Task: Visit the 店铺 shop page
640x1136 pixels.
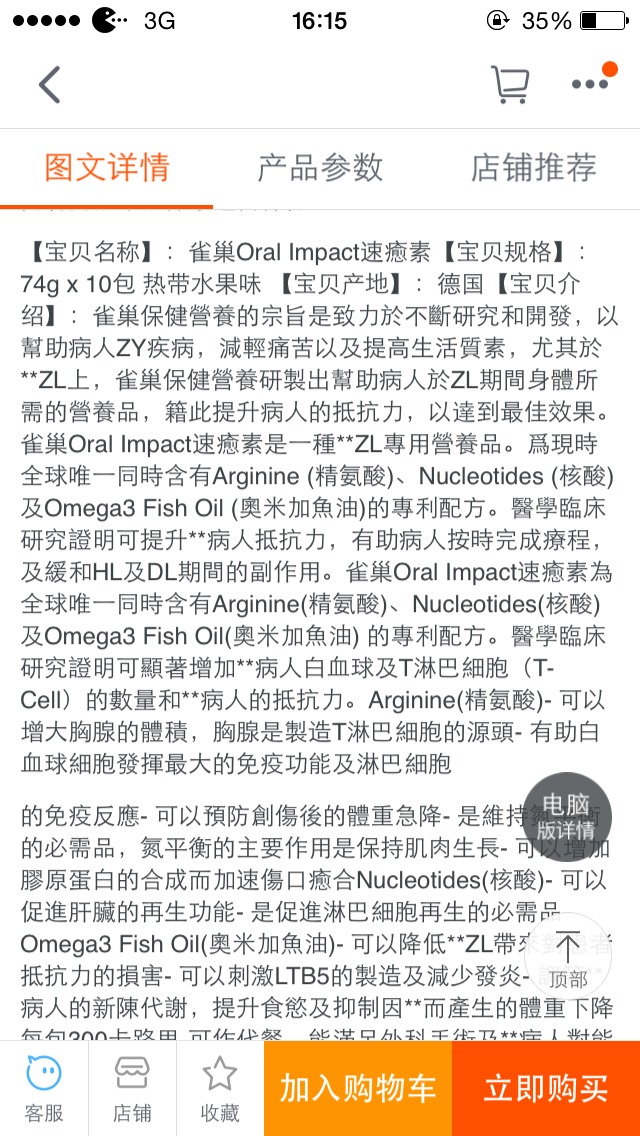Action: click(132, 1088)
